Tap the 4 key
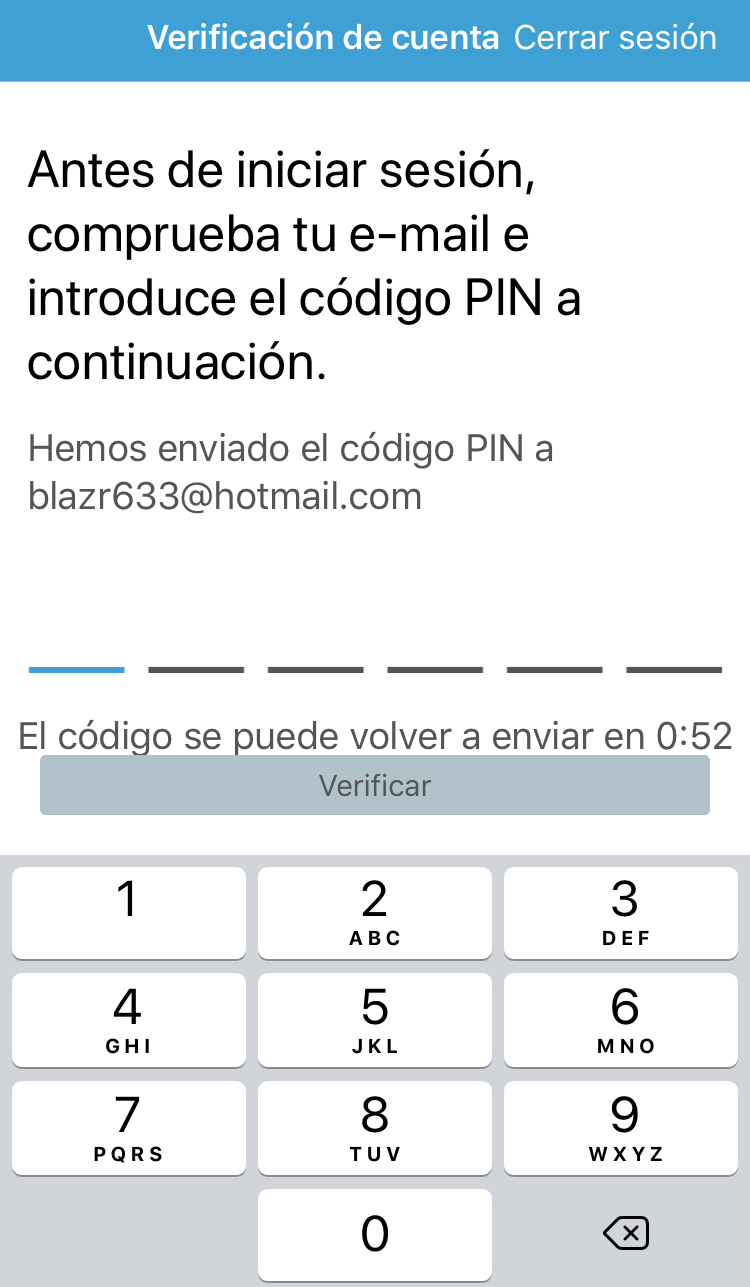Screen dimensions: 750x1287 [x=129, y=1020]
